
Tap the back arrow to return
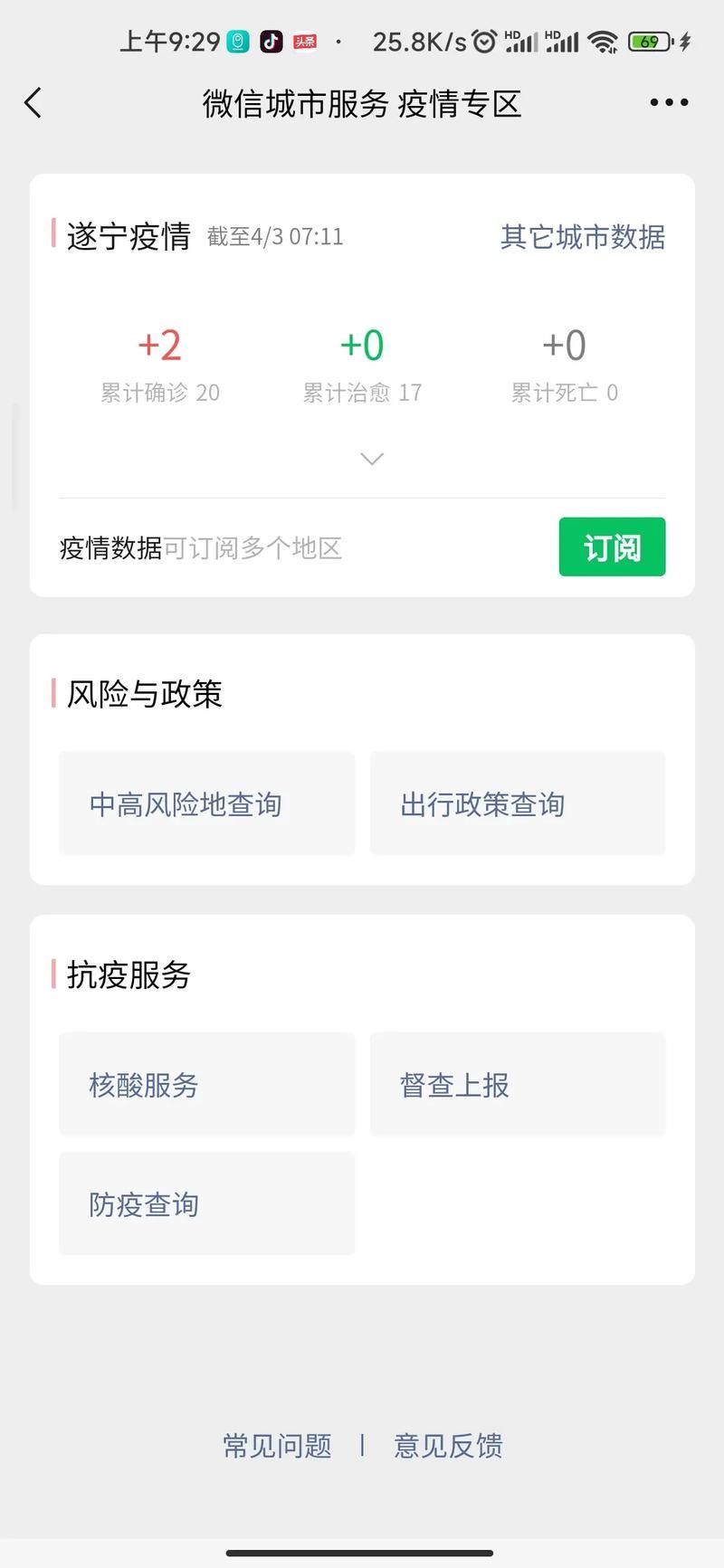click(33, 102)
